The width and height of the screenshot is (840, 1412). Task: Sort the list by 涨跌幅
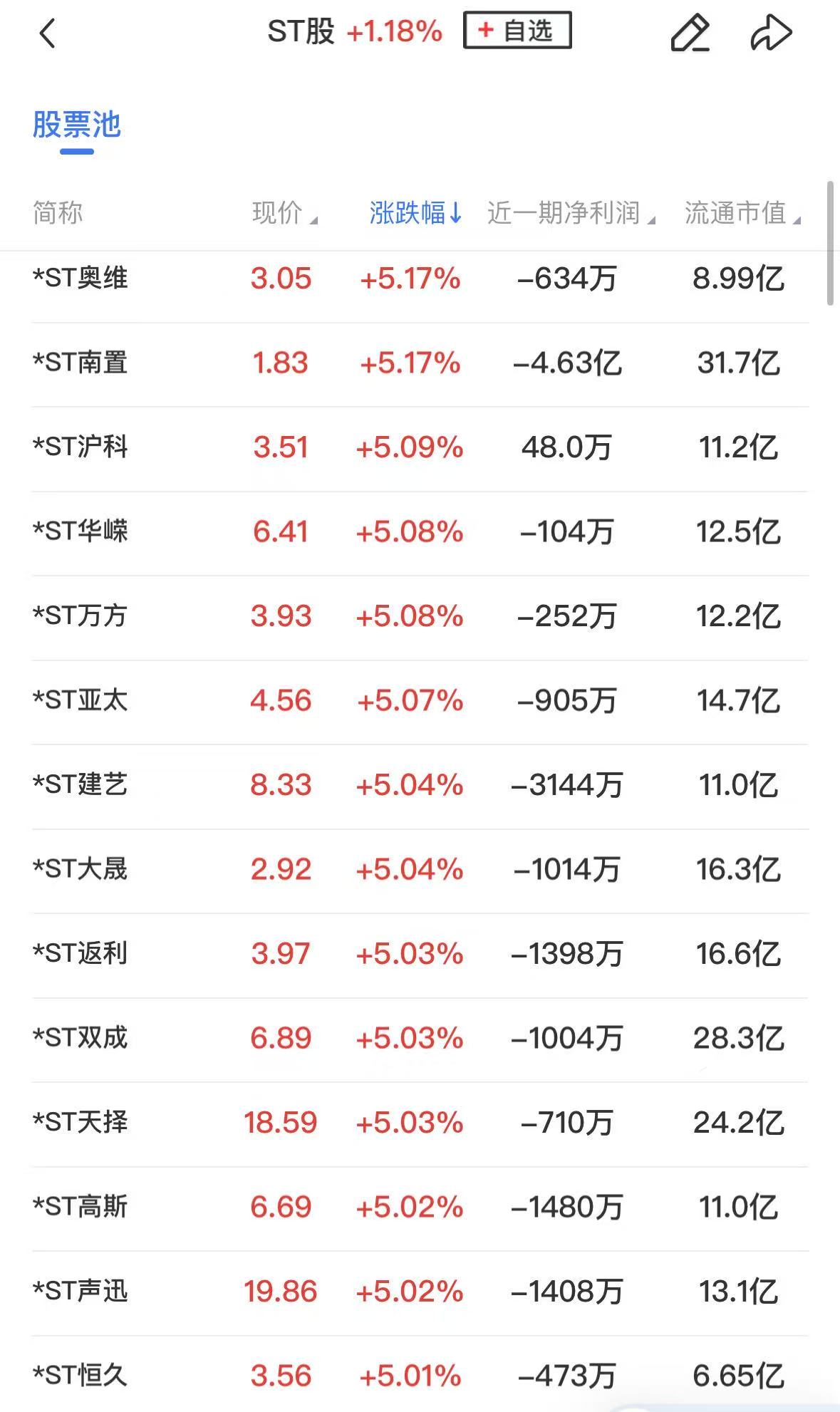pyautogui.click(x=415, y=212)
